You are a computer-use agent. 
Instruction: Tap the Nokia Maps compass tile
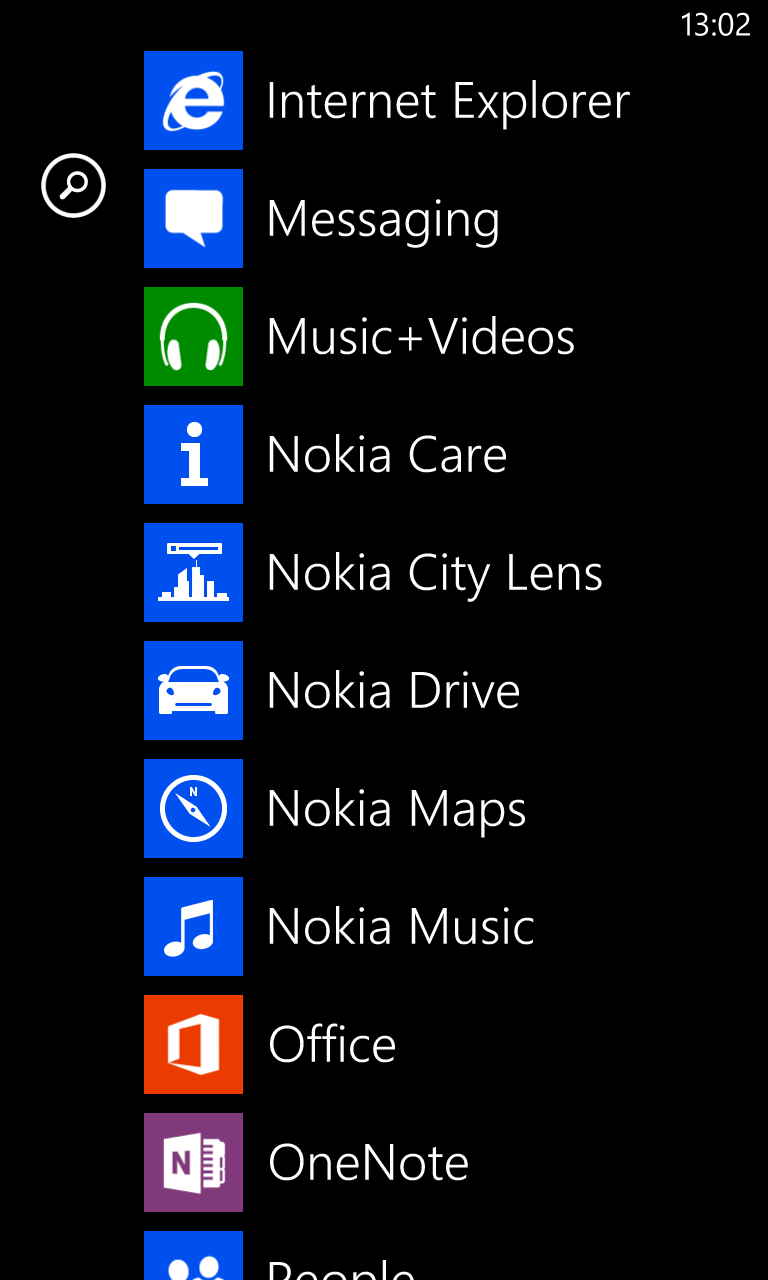pyautogui.click(x=193, y=809)
